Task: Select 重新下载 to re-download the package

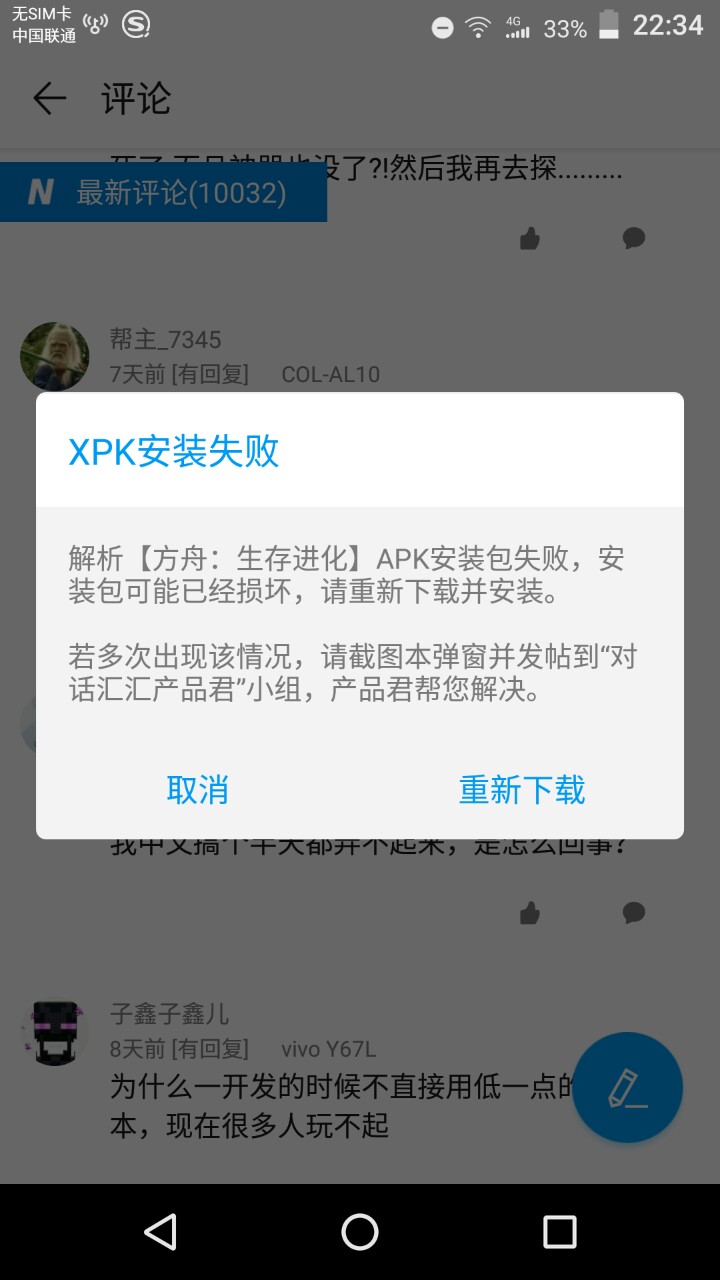Action: [x=522, y=790]
